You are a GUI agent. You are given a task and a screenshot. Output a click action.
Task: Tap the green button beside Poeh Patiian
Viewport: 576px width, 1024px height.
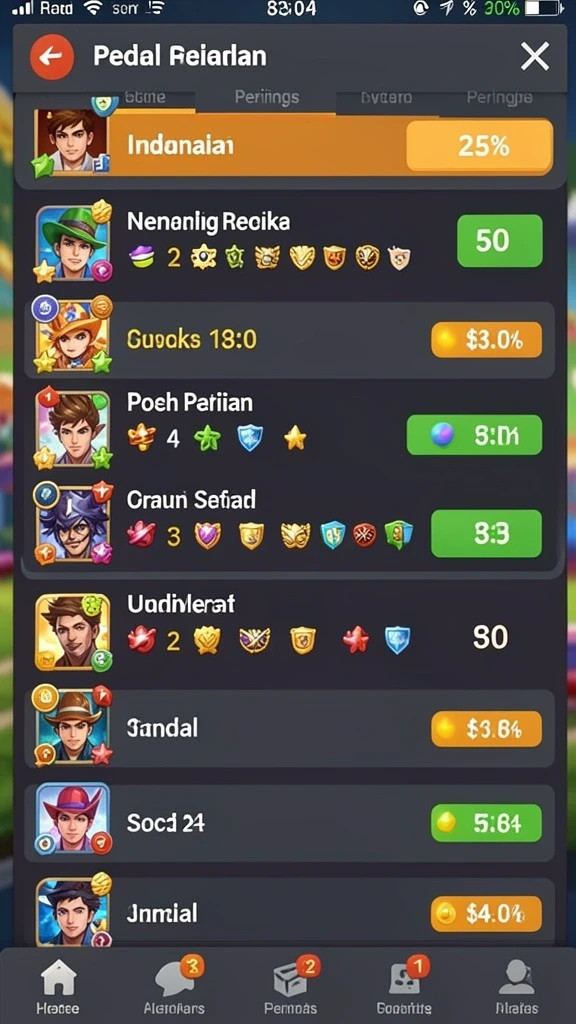[x=474, y=435]
